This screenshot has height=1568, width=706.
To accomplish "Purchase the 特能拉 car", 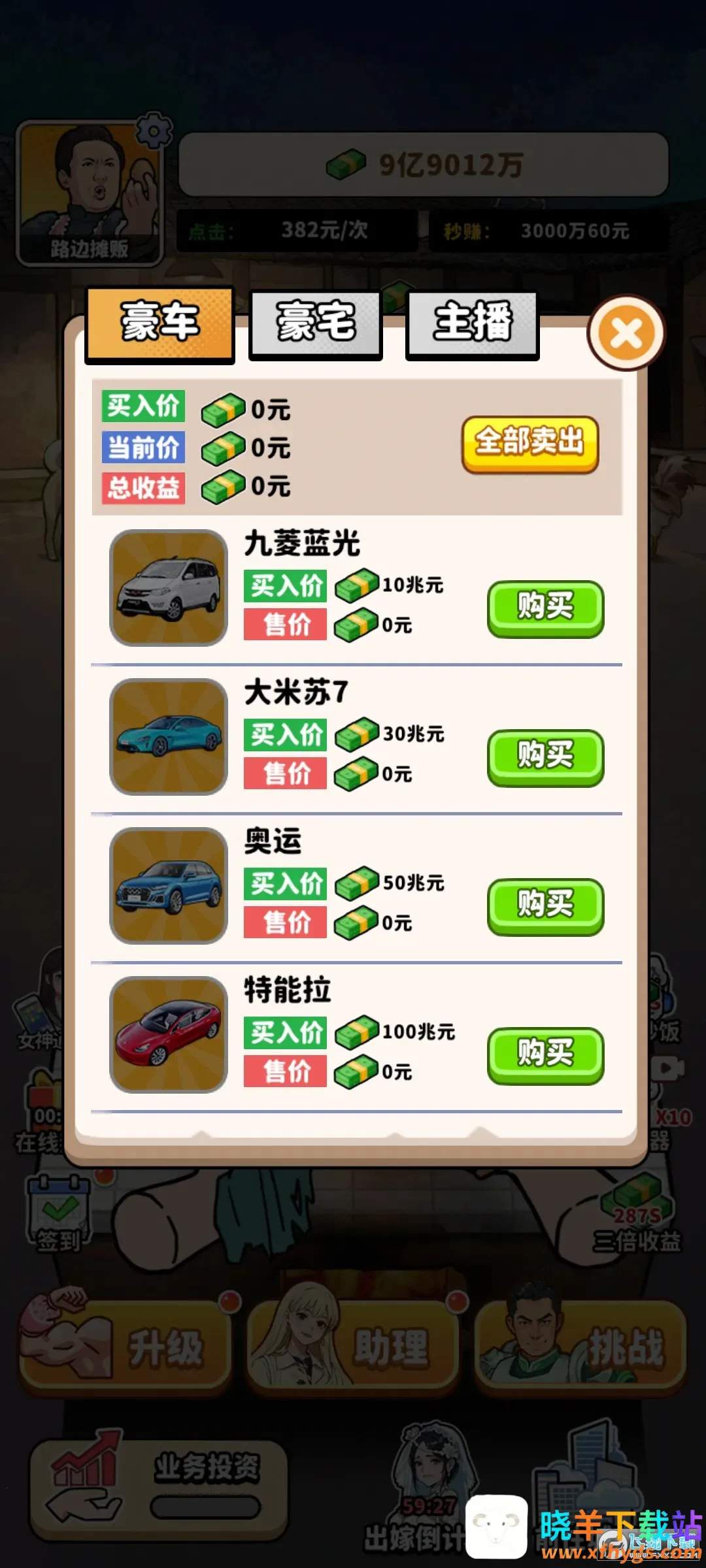I will click(x=545, y=1055).
